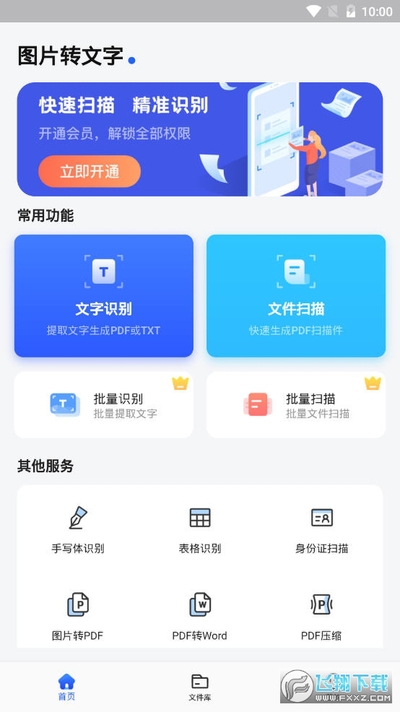Open the 文字识别 text recognition card
This screenshot has height=712, width=400.
point(104,296)
